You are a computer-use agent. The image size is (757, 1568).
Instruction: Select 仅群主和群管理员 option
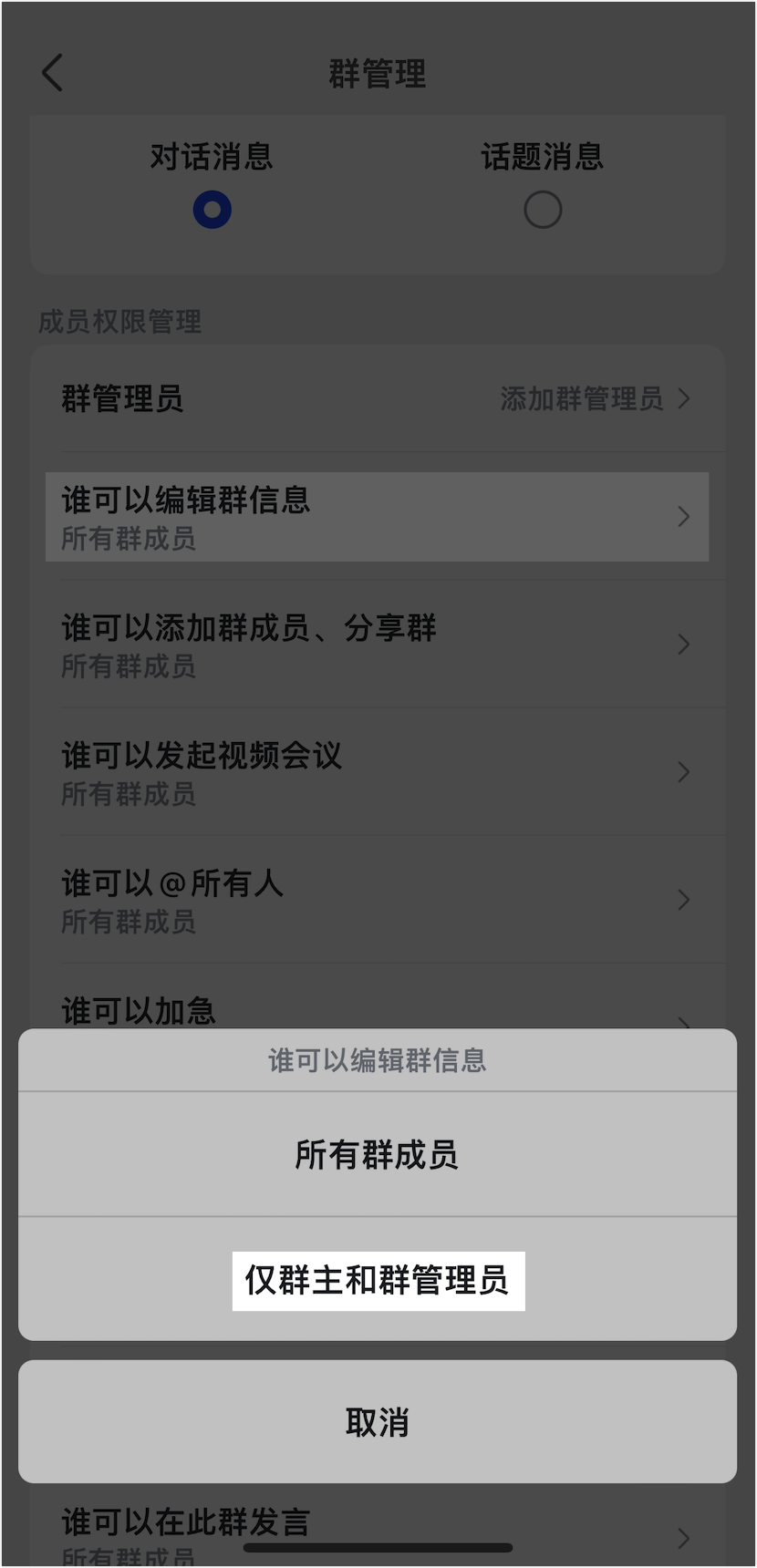coord(378,1280)
